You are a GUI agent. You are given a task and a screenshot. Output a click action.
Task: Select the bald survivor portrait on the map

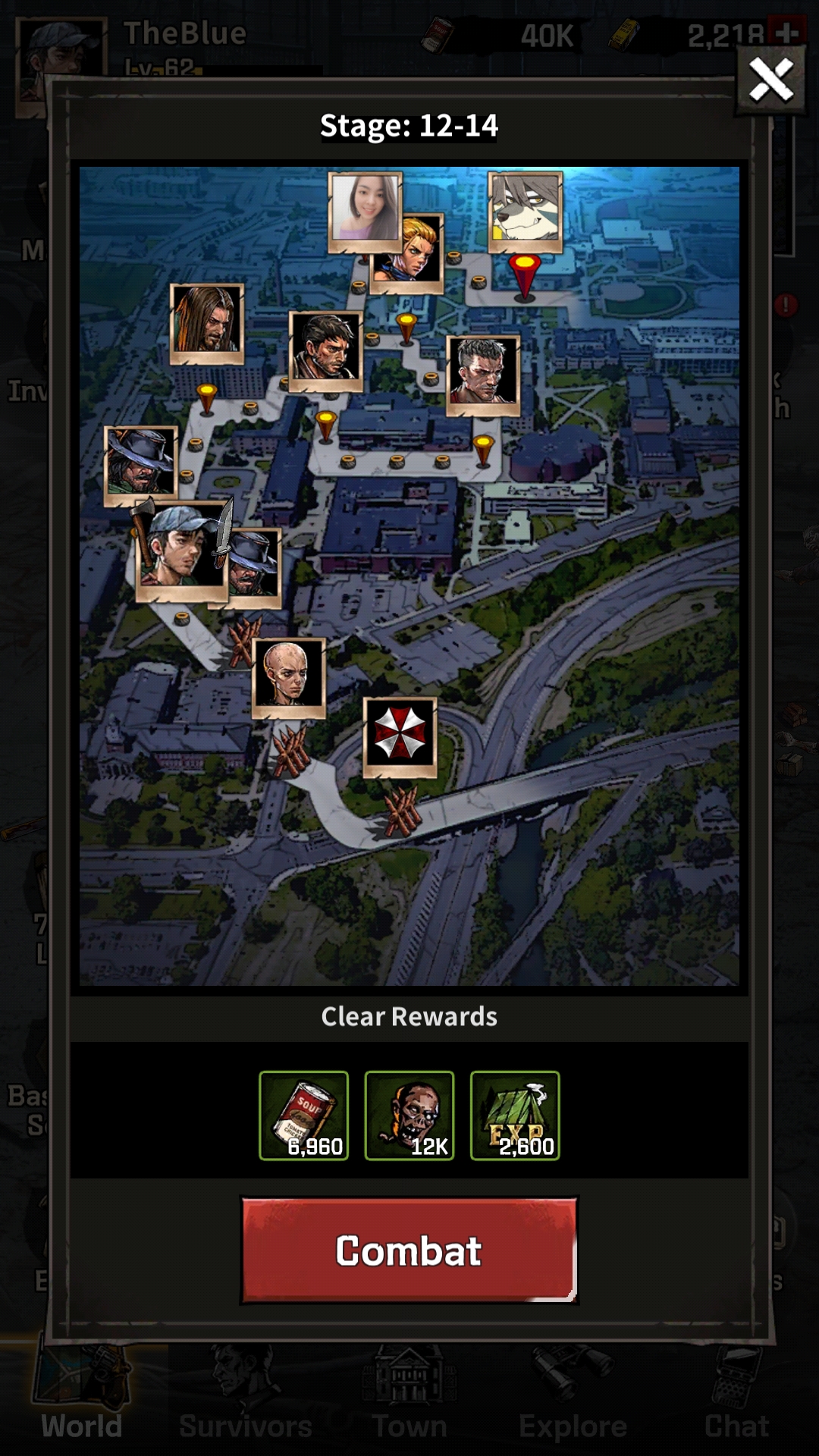(x=288, y=676)
